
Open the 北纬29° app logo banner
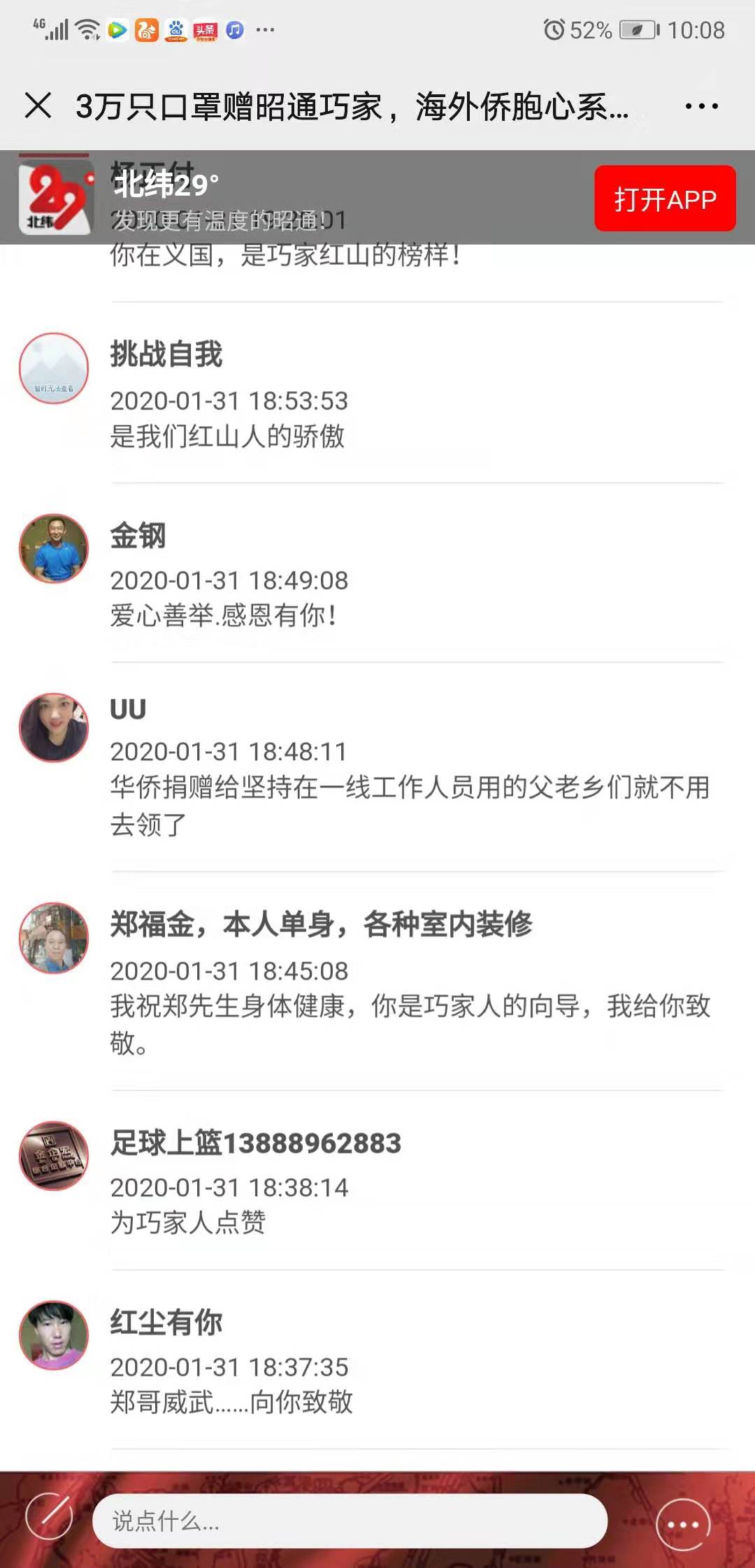tap(56, 198)
